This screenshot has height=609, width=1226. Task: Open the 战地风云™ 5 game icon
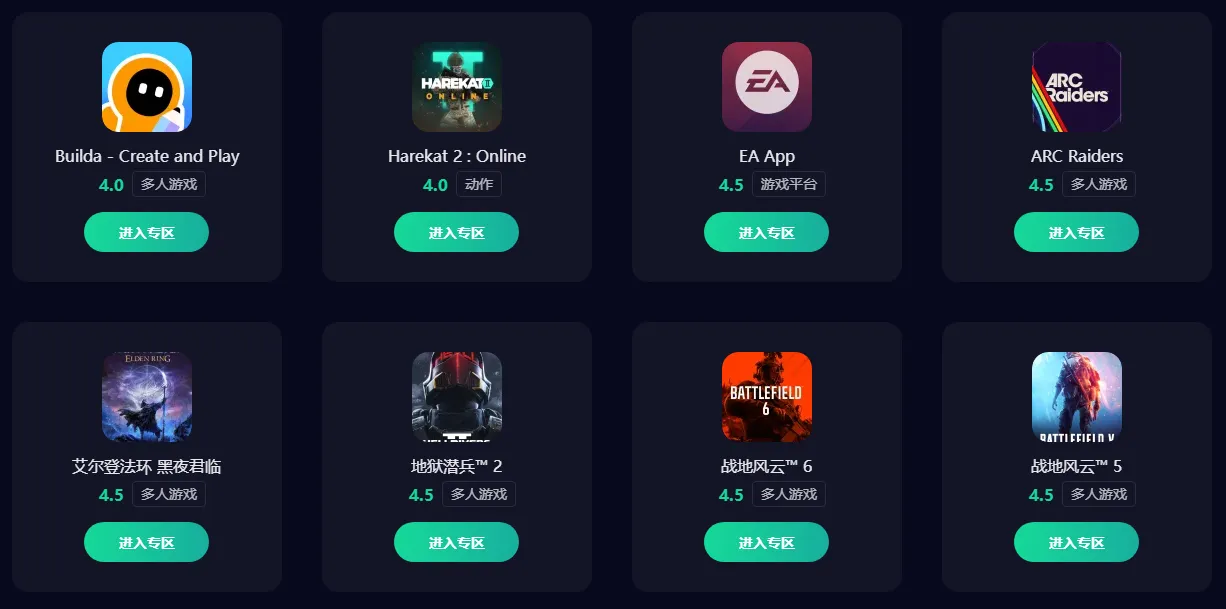(x=1077, y=397)
